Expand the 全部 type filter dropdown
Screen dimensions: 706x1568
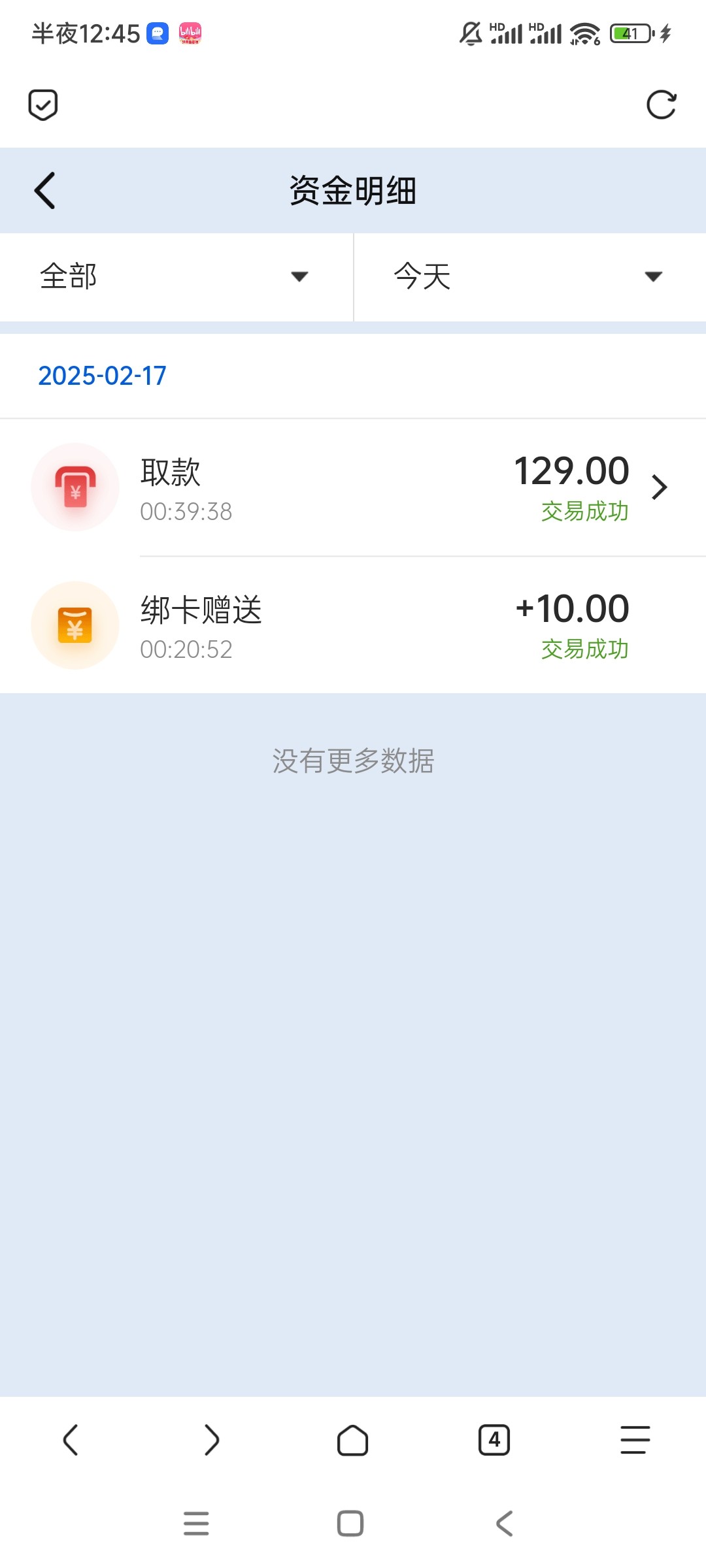click(x=176, y=276)
